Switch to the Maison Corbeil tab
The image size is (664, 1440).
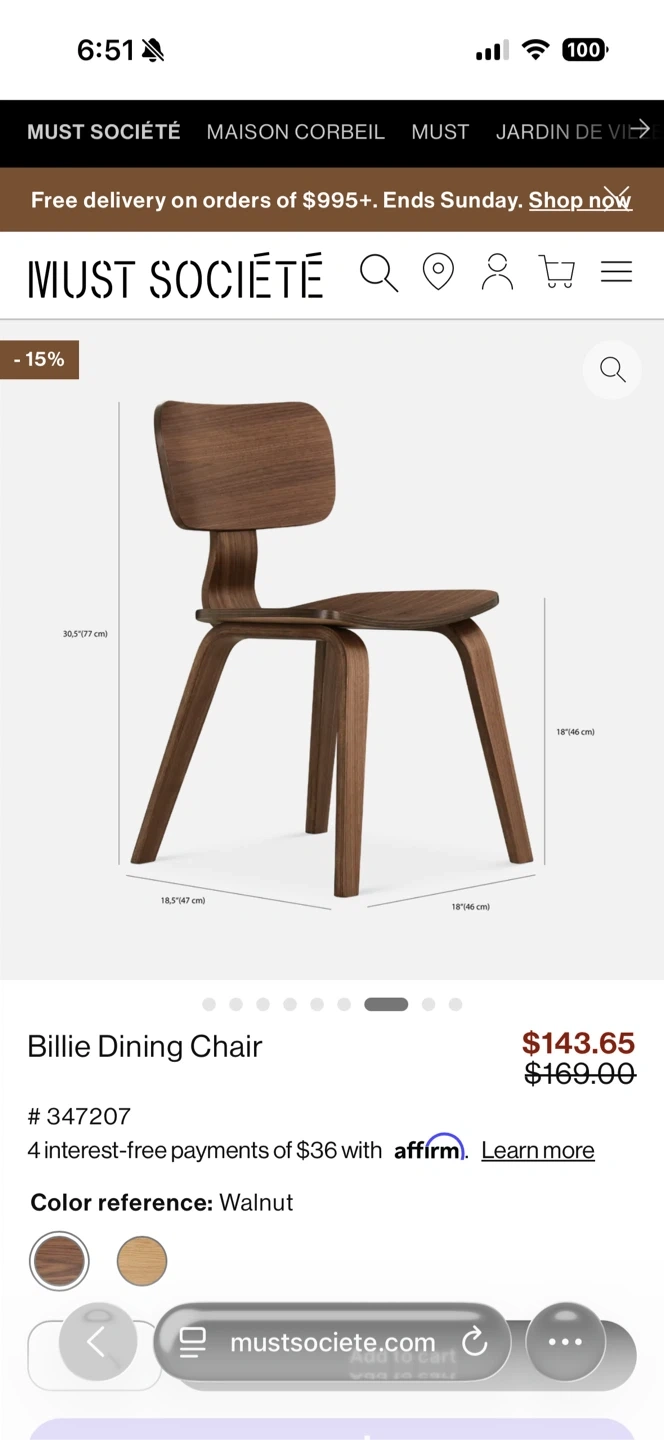point(295,132)
